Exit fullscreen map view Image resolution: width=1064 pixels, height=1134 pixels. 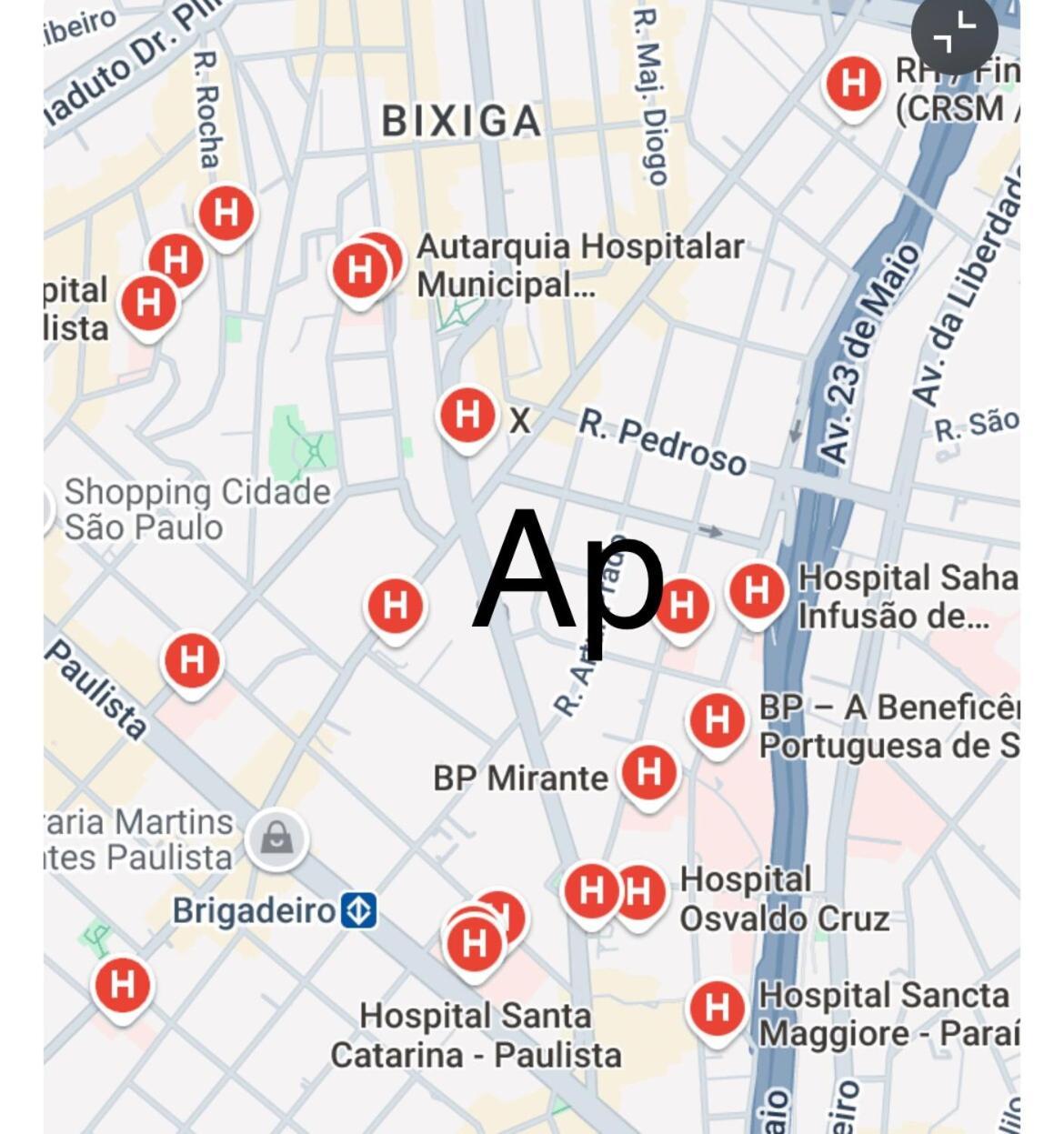point(954,33)
